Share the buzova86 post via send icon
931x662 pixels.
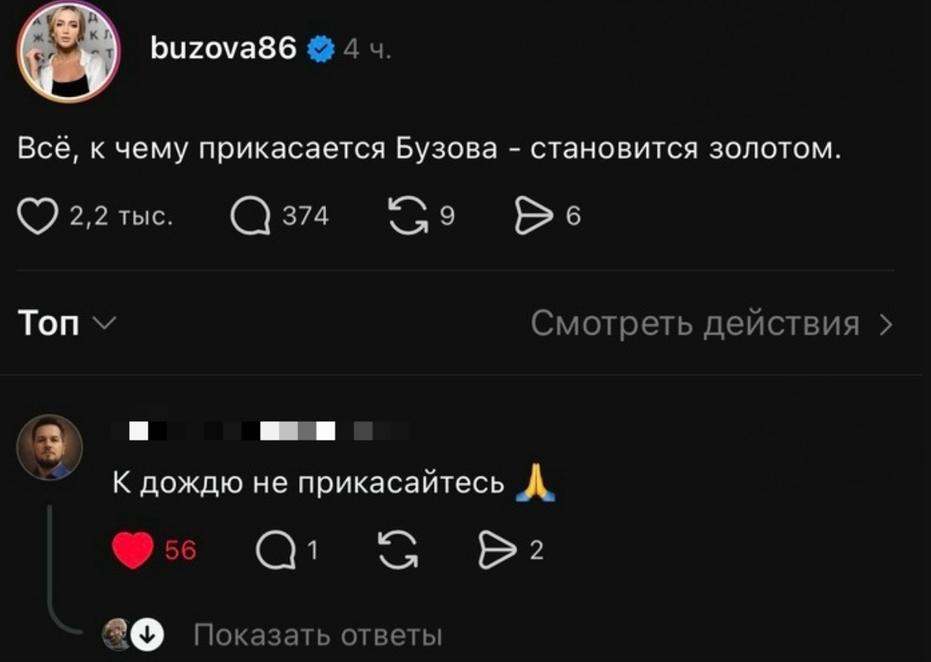[533, 216]
